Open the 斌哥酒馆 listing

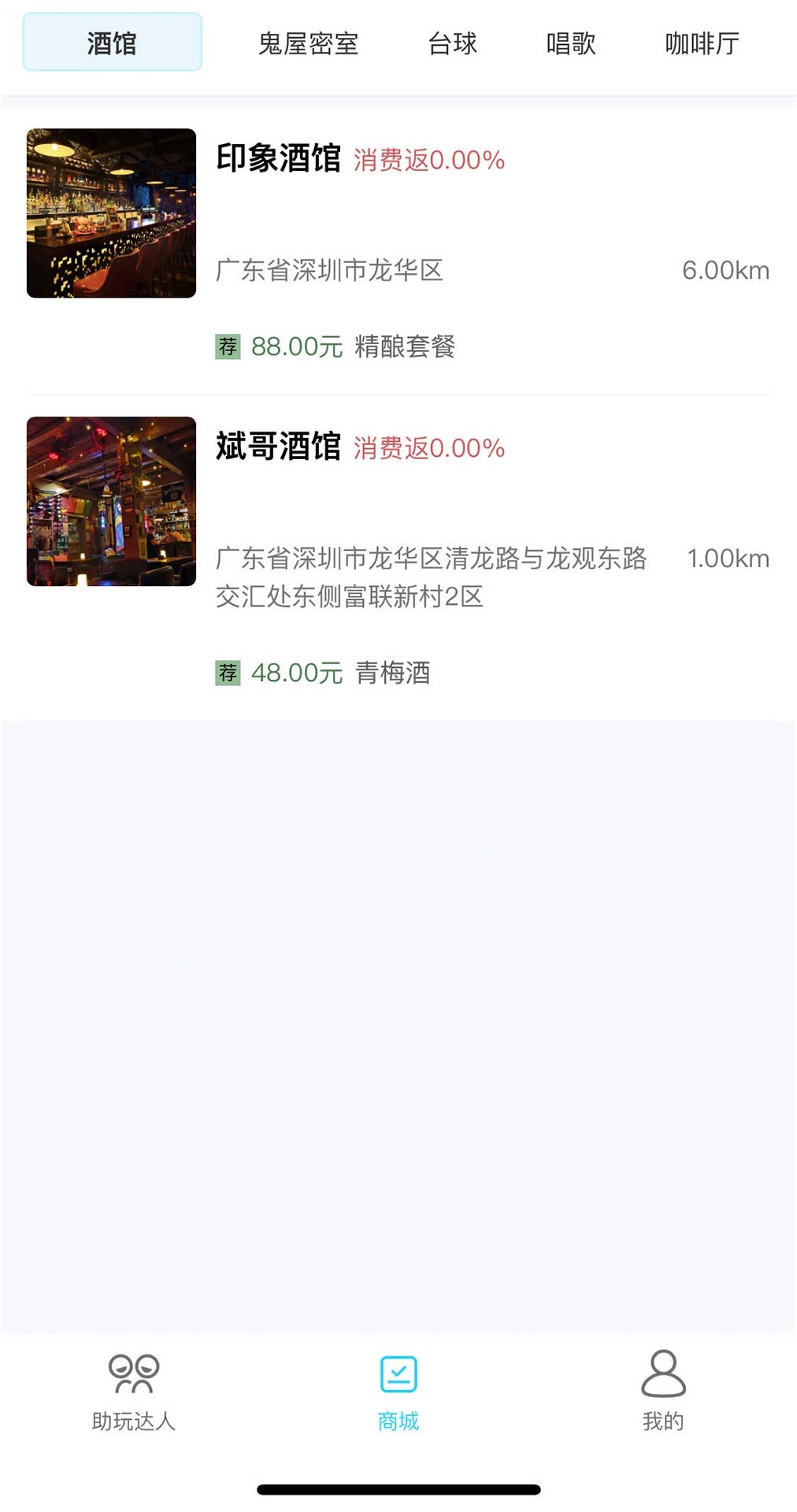pos(279,449)
